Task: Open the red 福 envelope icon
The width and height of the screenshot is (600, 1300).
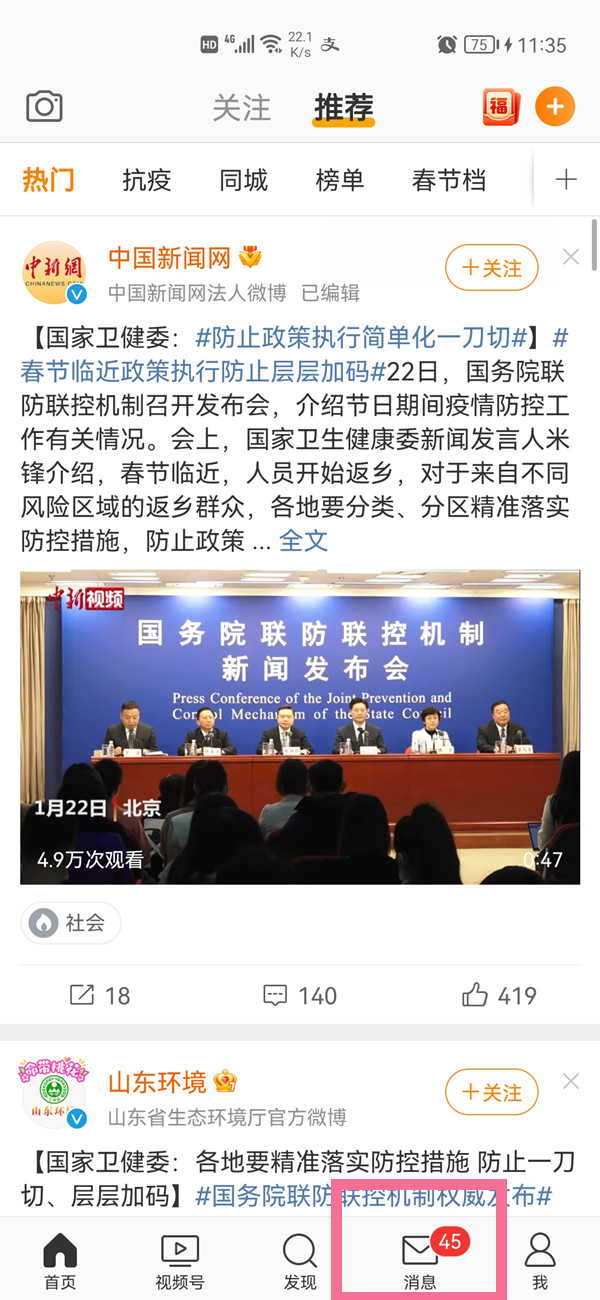Action: click(x=501, y=106)
